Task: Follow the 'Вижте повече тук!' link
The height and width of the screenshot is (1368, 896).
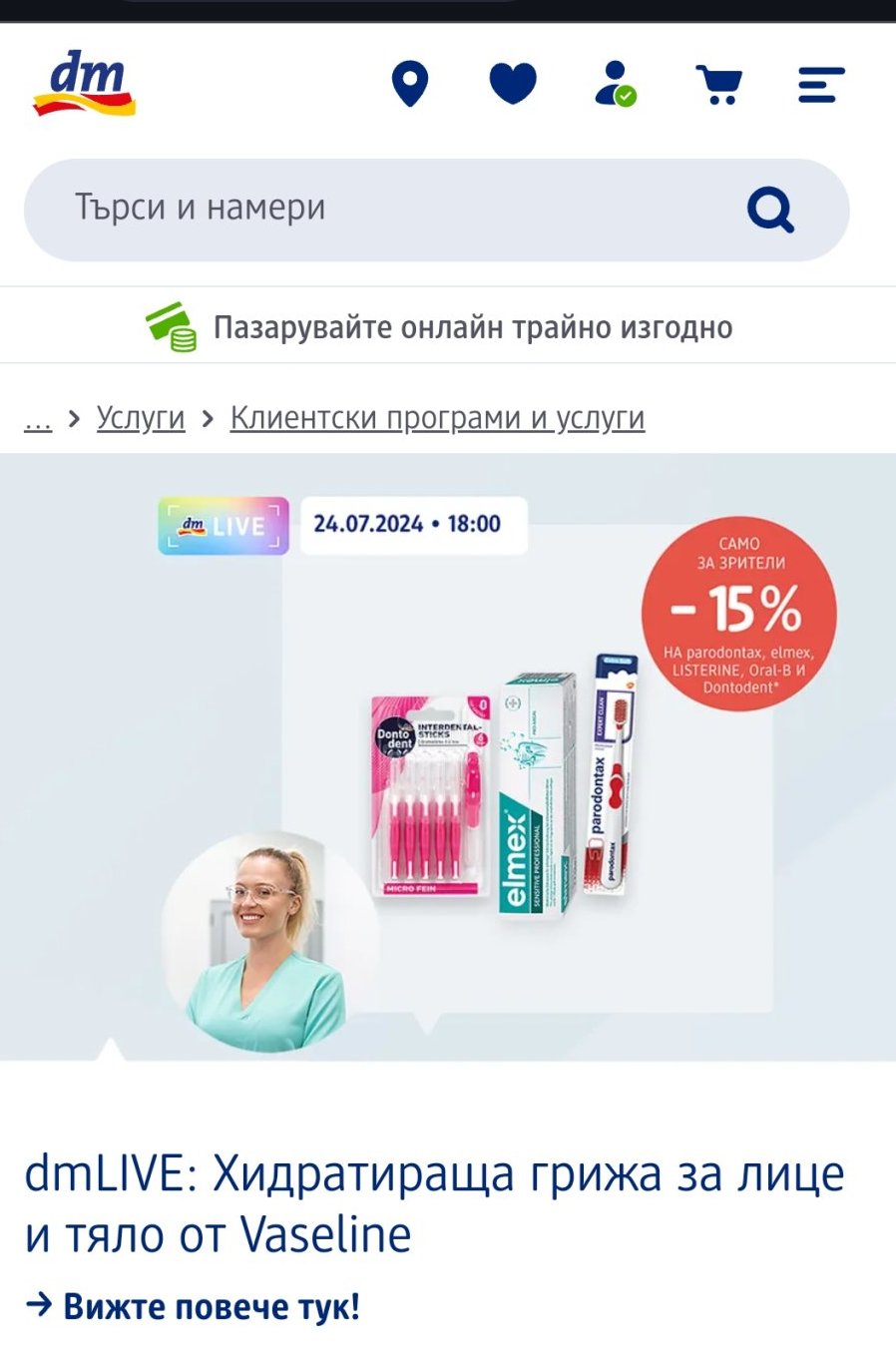Action: [x=193, y=1306]
